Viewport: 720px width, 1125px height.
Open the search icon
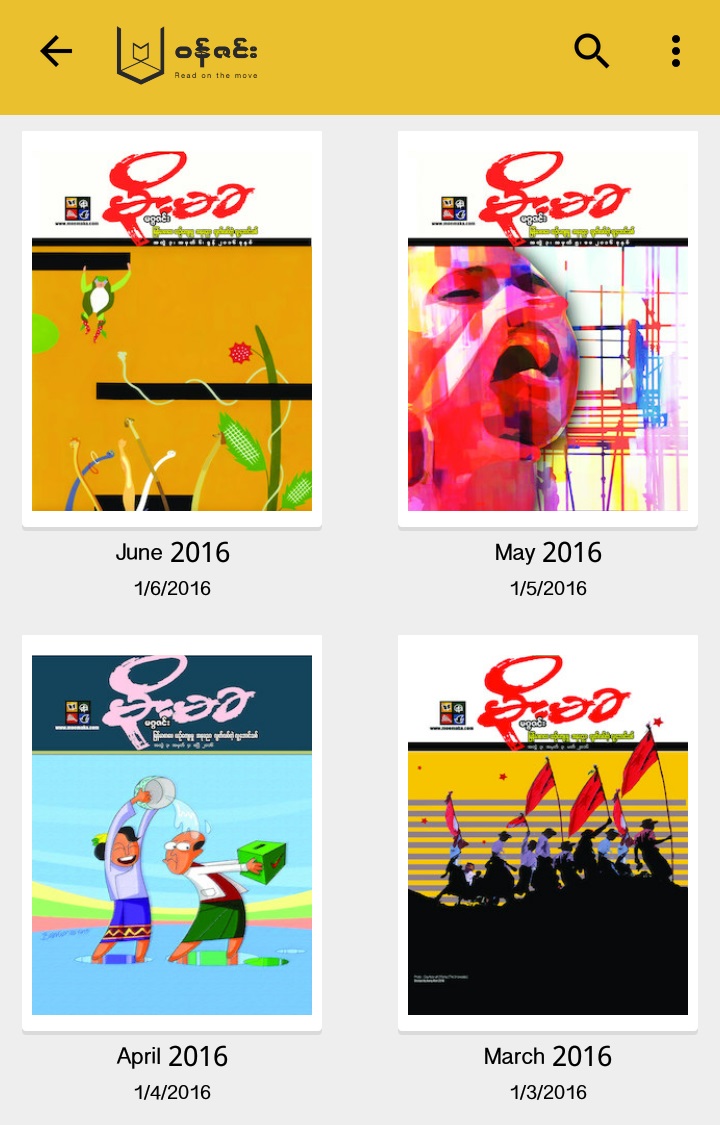pos(591,52)
